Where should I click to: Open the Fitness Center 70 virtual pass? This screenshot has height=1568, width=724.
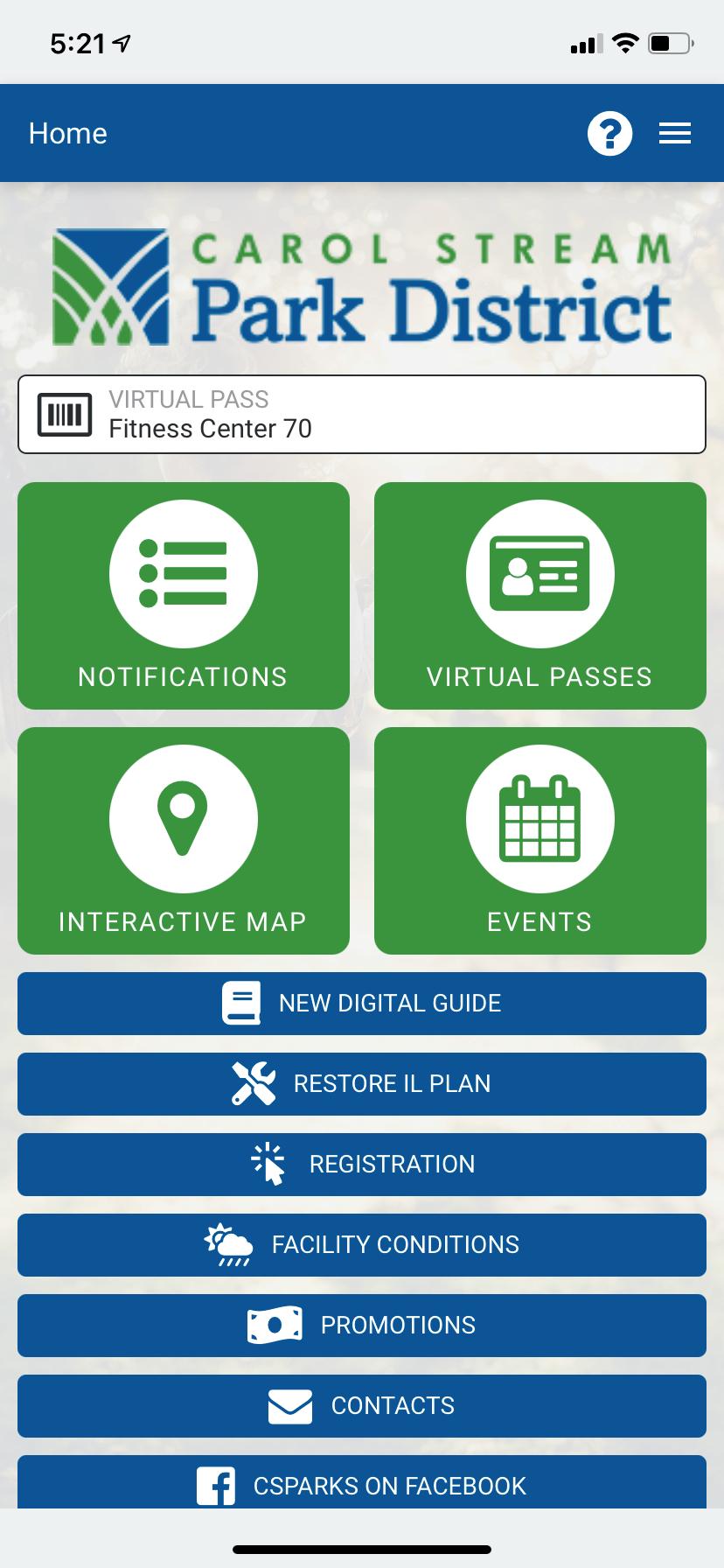click(x=361, y=415)
